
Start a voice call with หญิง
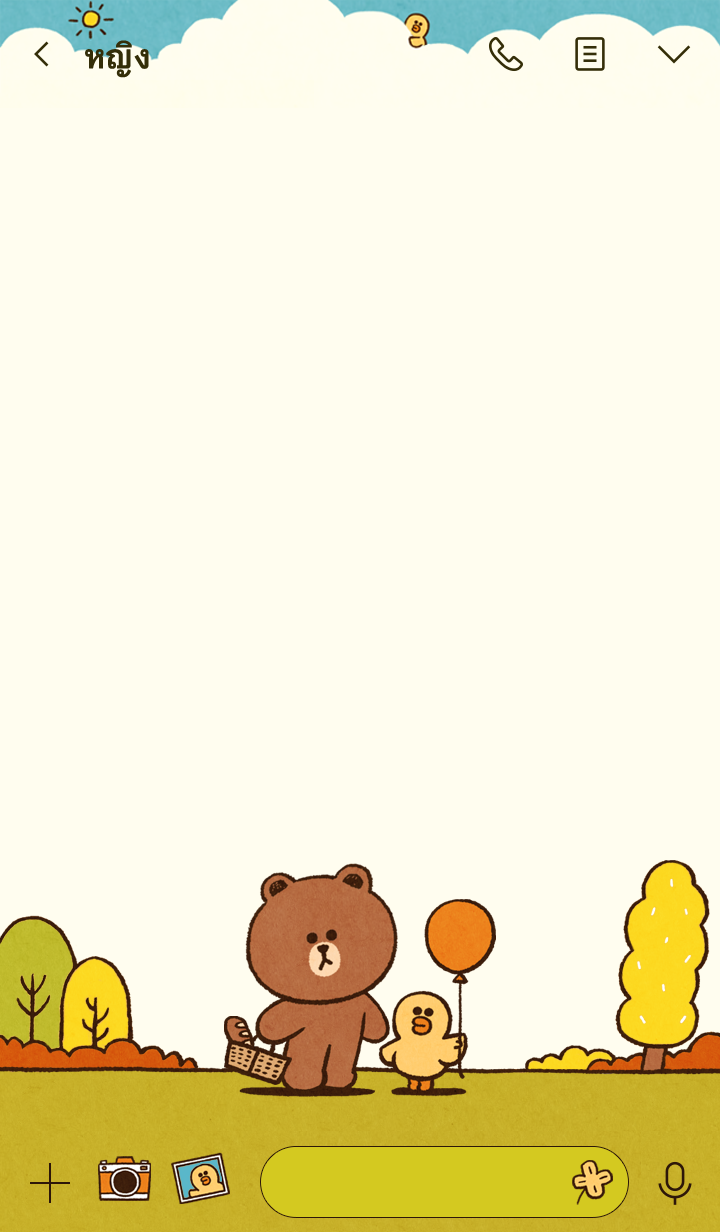click(x=505, y=54)
